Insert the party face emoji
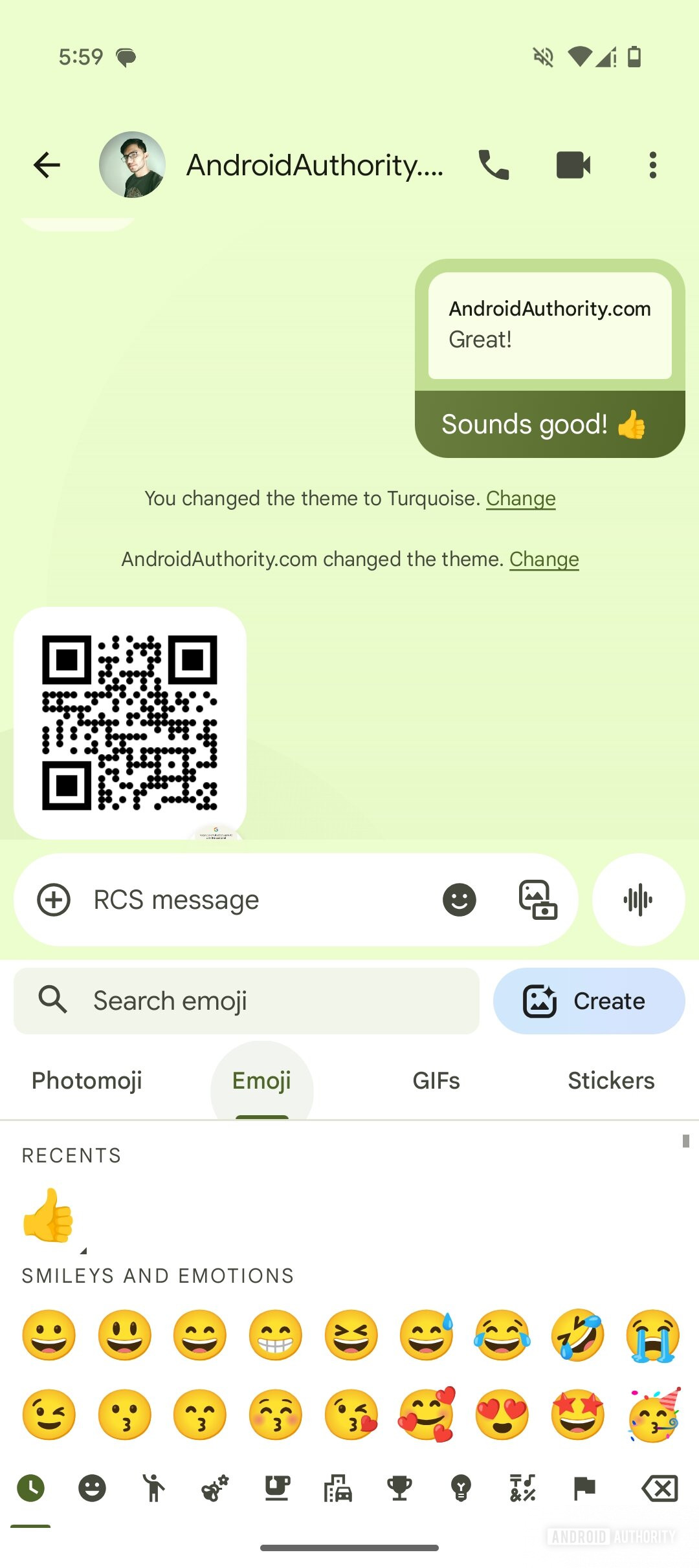The height and width of the screenshot is (1568, 699). point(654,1415)
